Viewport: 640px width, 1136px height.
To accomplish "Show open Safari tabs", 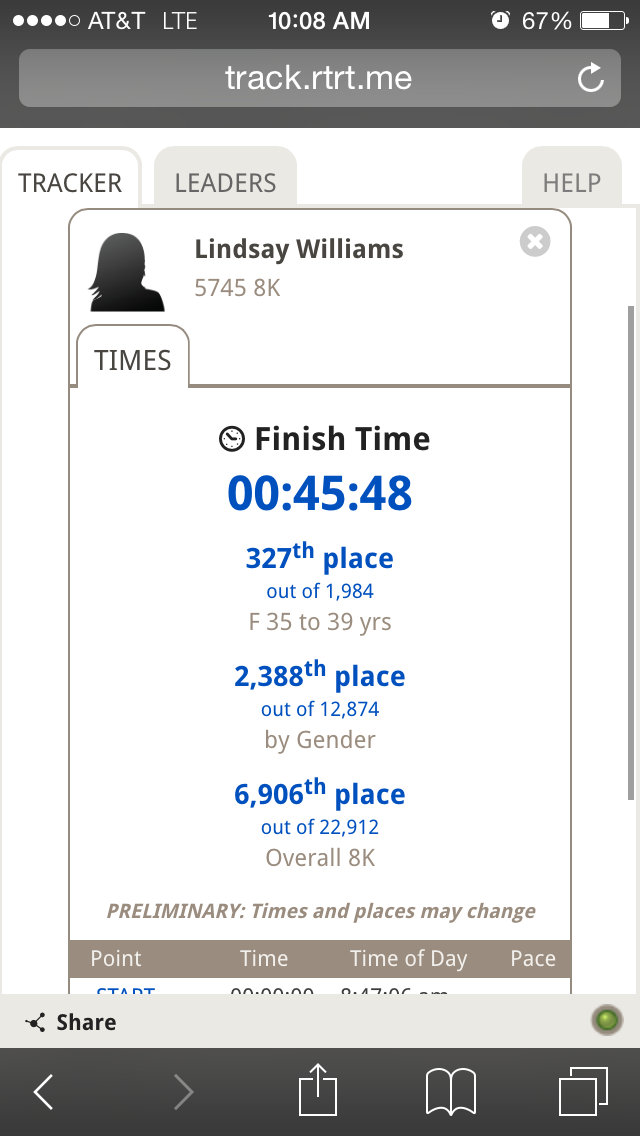I will (583, 1091).
